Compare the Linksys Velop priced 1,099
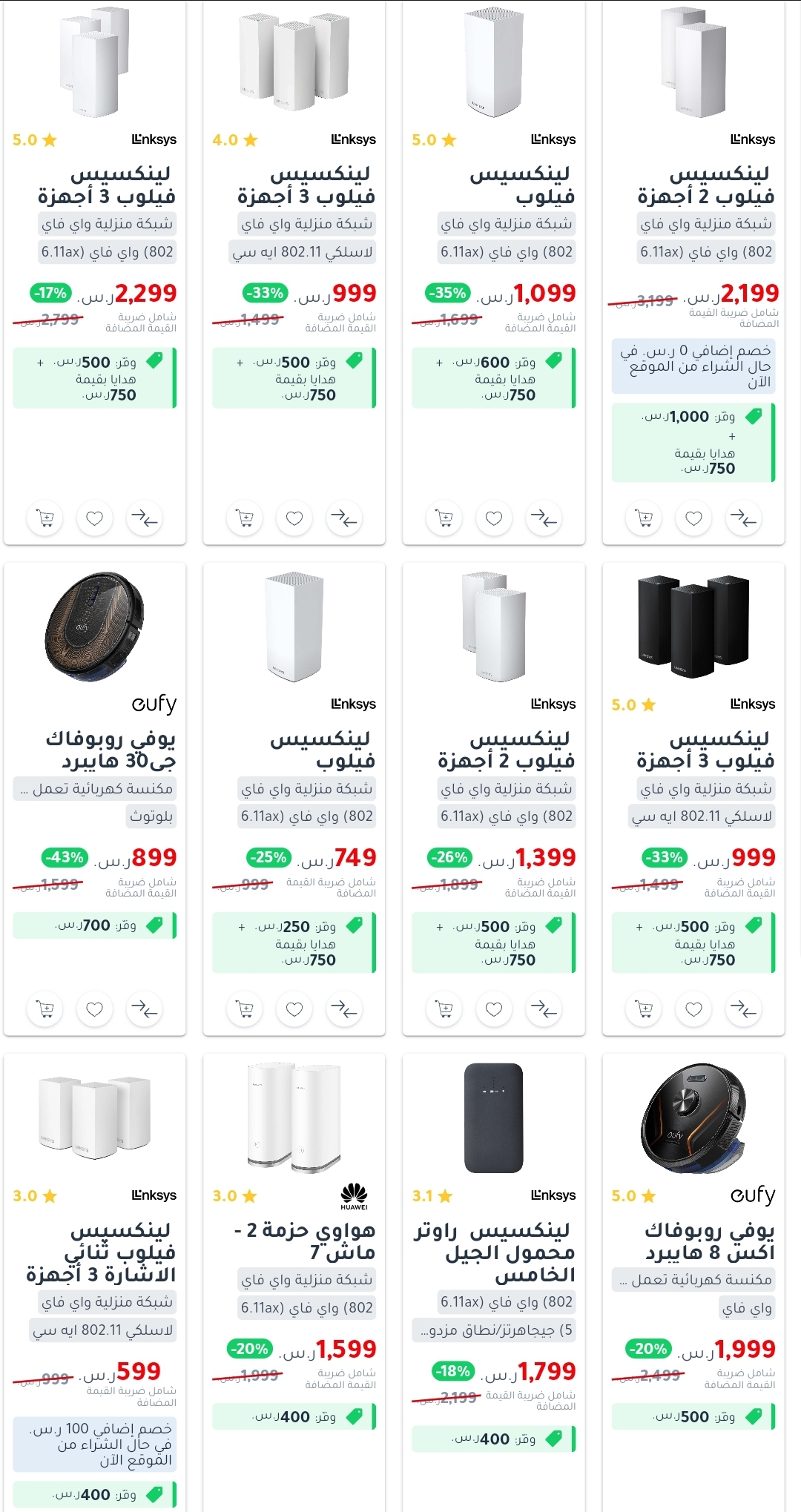This screenshot has width=801, height=1512. pyautogui.click(x=544, y=518)
